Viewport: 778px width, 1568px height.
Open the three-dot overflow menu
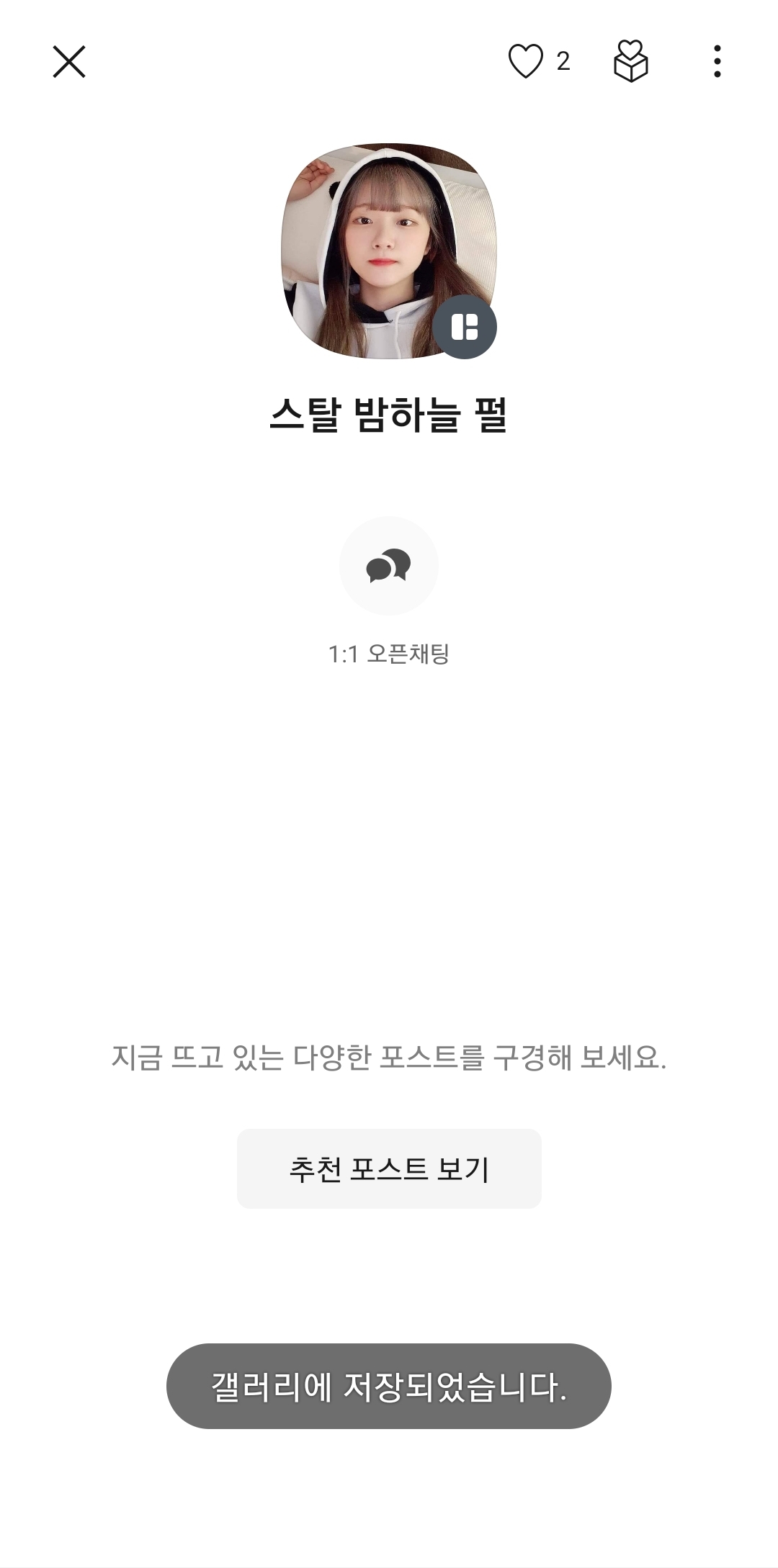717,61
